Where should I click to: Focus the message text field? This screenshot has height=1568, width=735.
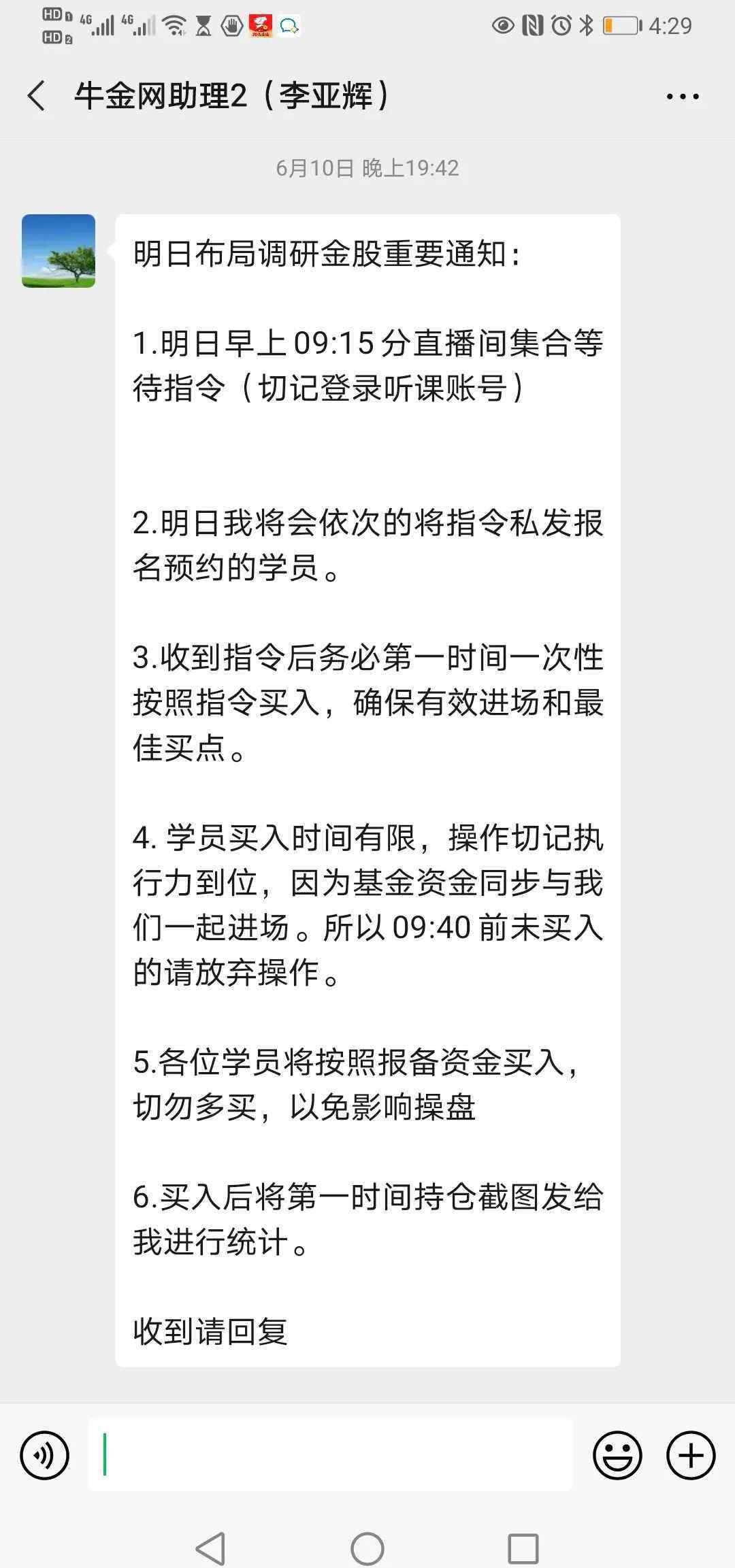[330, 1454]
